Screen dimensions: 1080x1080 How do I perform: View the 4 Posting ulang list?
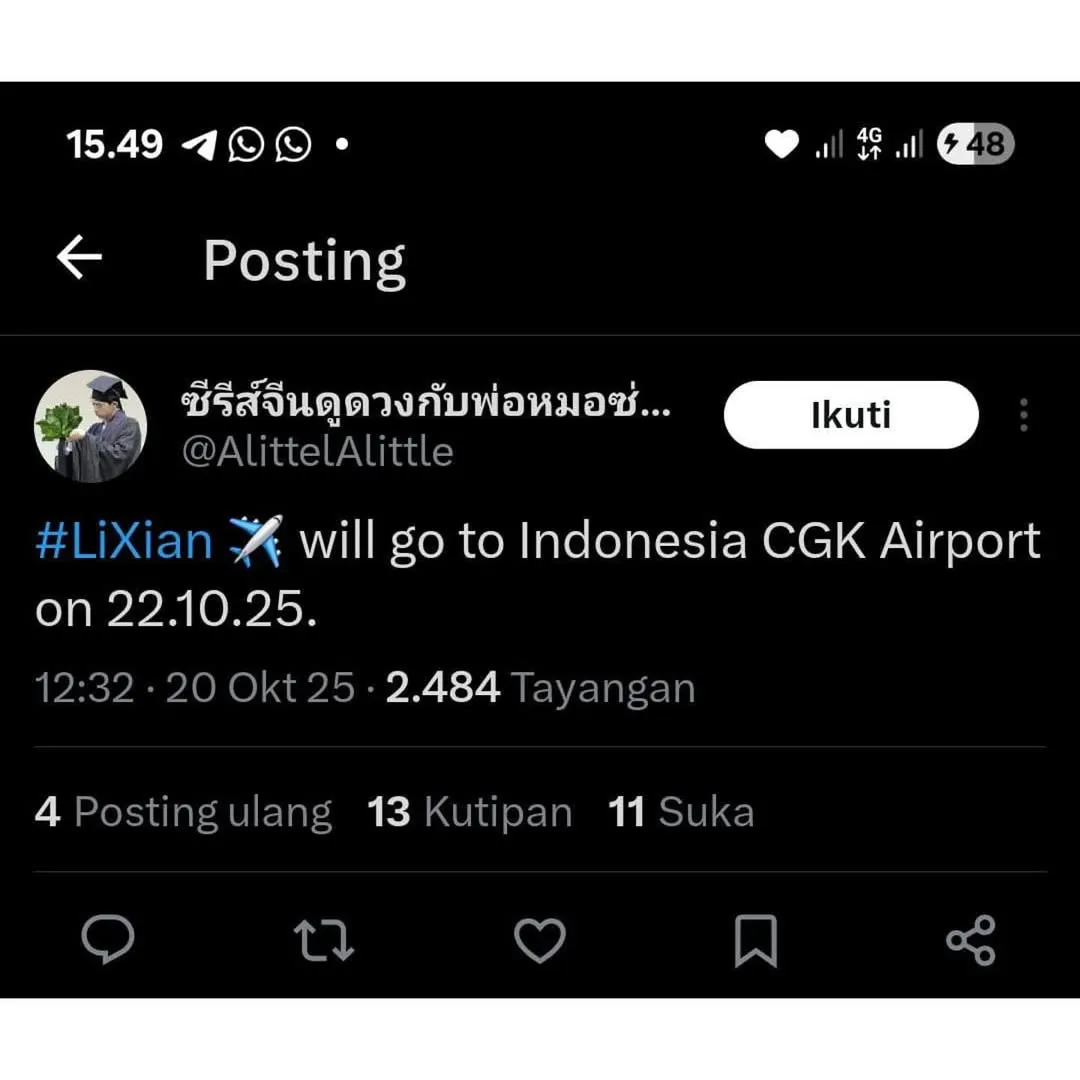[x=183, y=812]
